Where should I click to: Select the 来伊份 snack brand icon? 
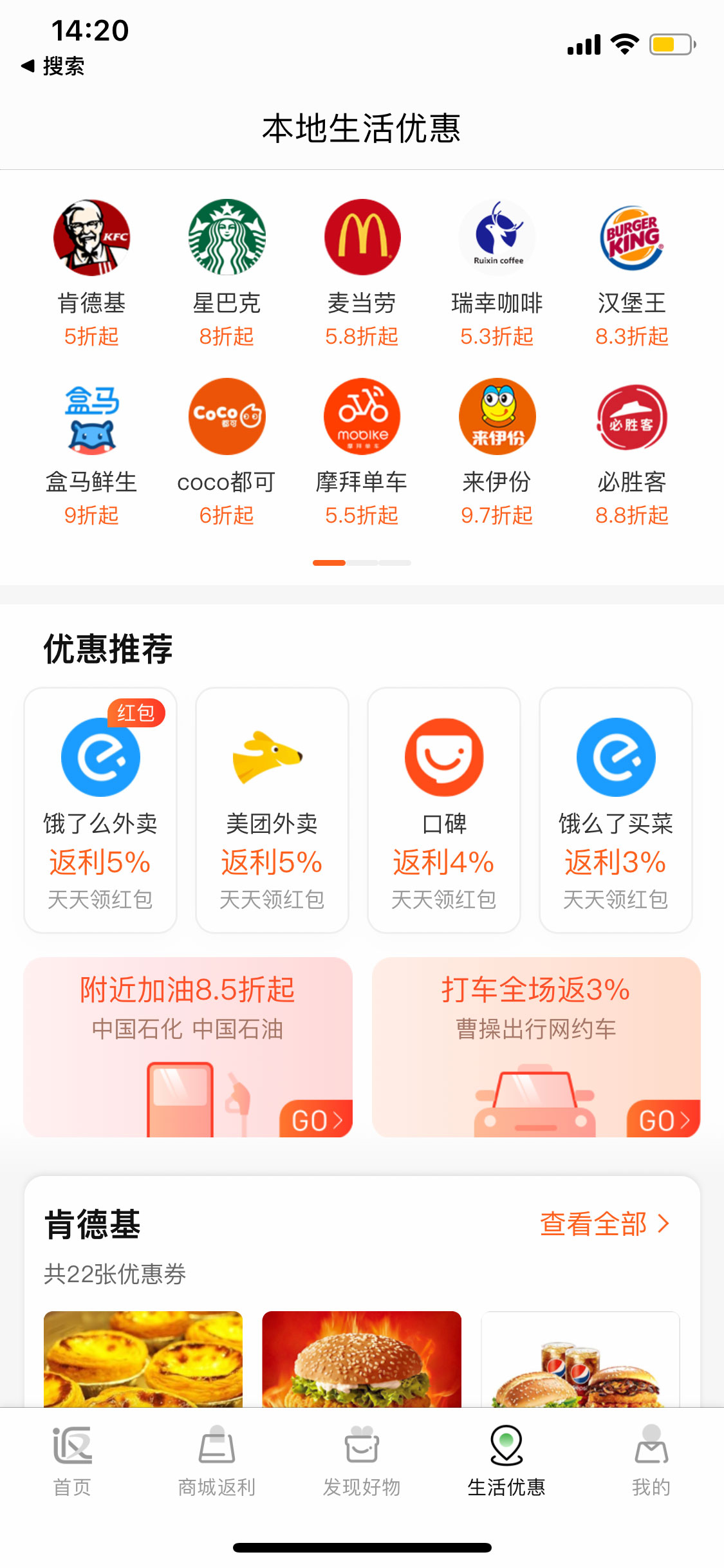pos(497,416)
